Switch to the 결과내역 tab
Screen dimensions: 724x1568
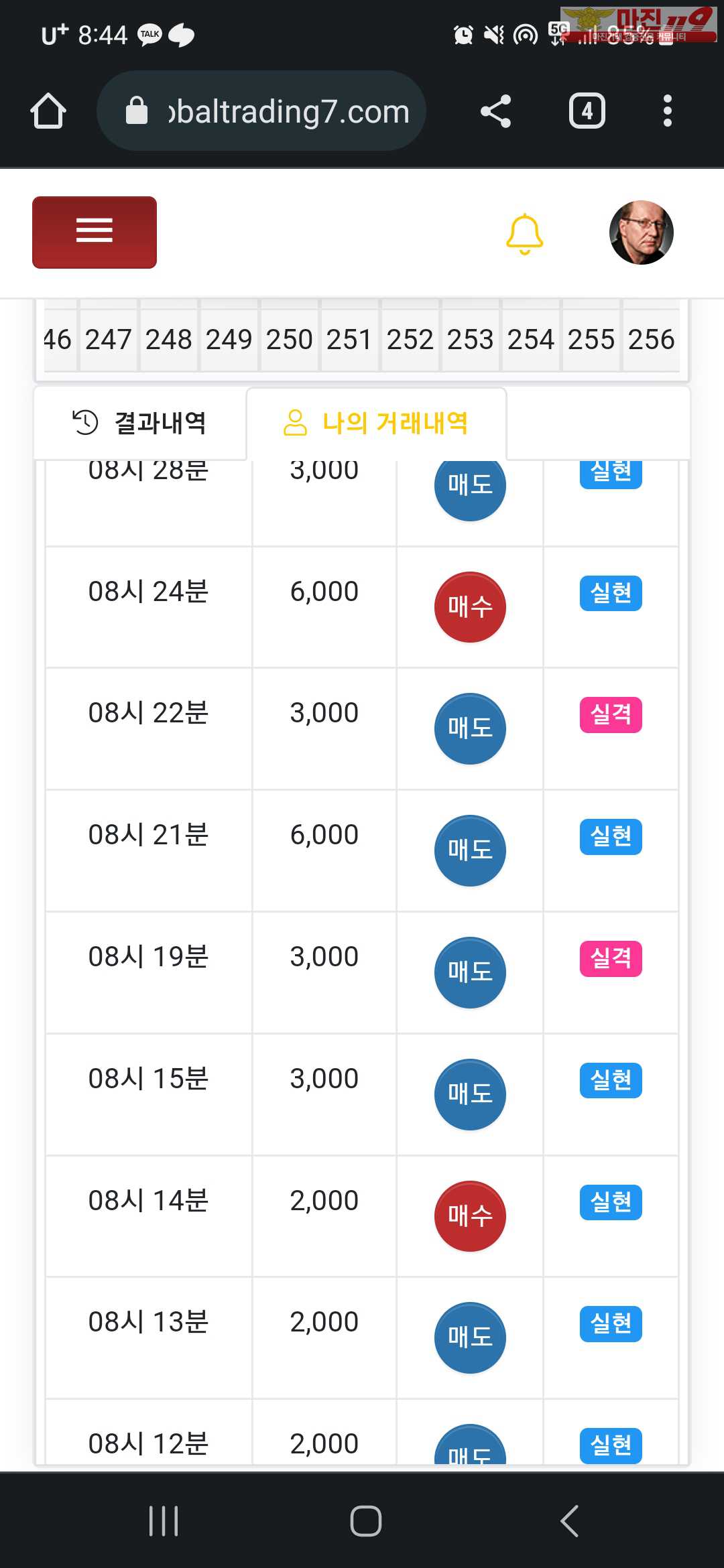tap(139, 423)
